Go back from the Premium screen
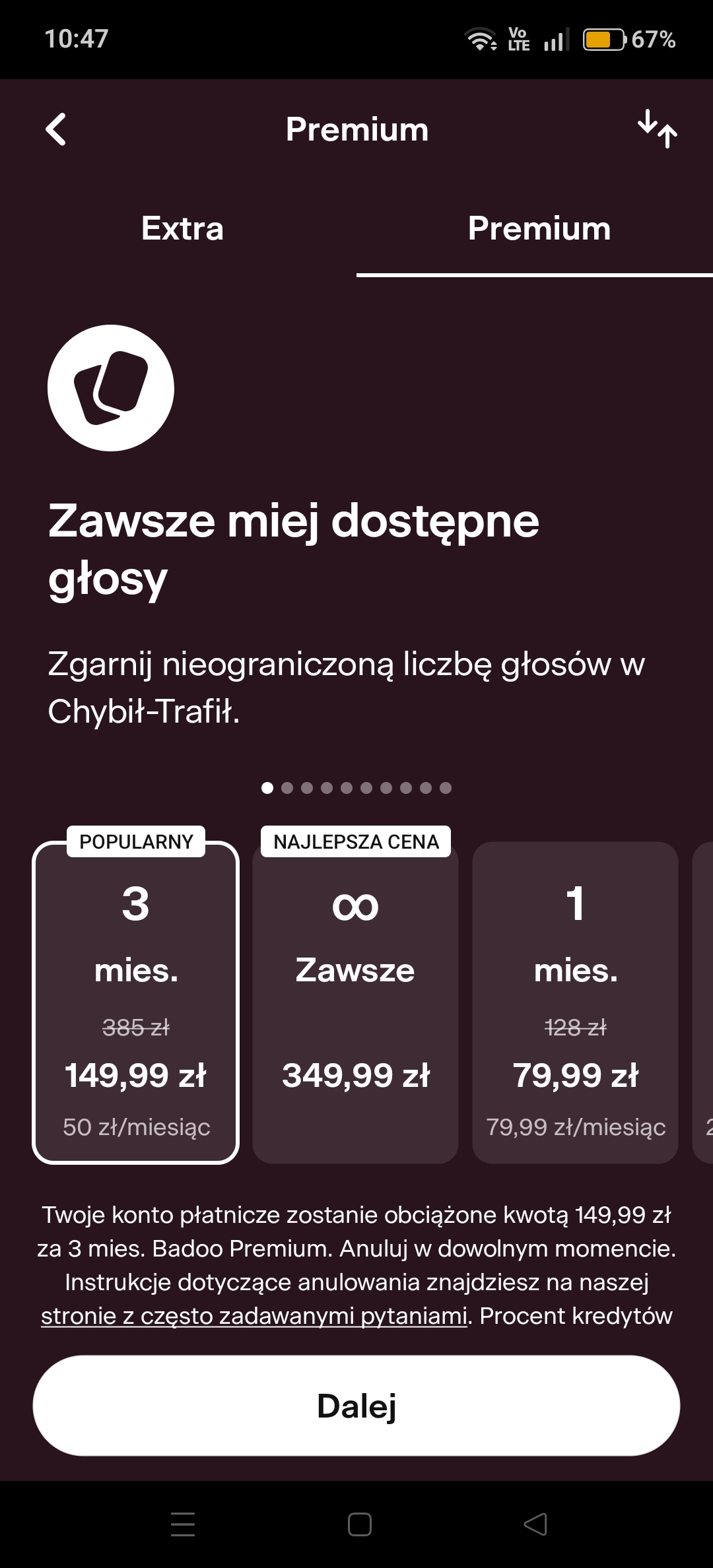 [x=56, y=129]
